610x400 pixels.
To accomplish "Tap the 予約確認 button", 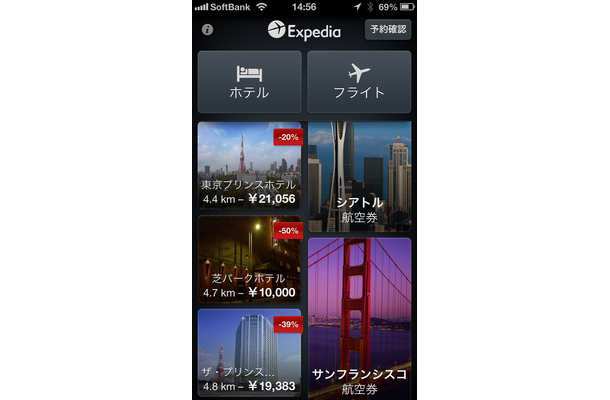I will [388, 29].
